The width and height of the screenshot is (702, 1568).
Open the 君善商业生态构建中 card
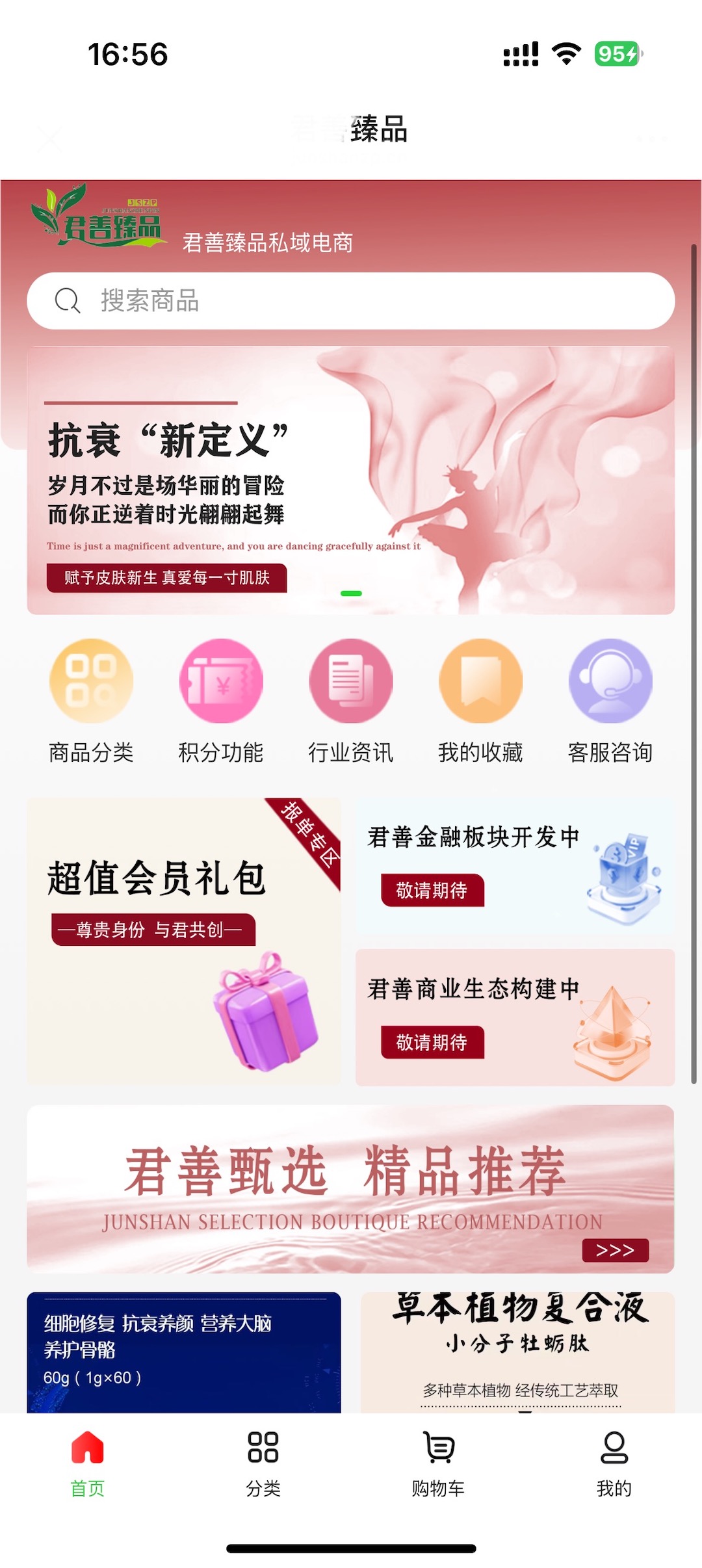coord(515,1017)
